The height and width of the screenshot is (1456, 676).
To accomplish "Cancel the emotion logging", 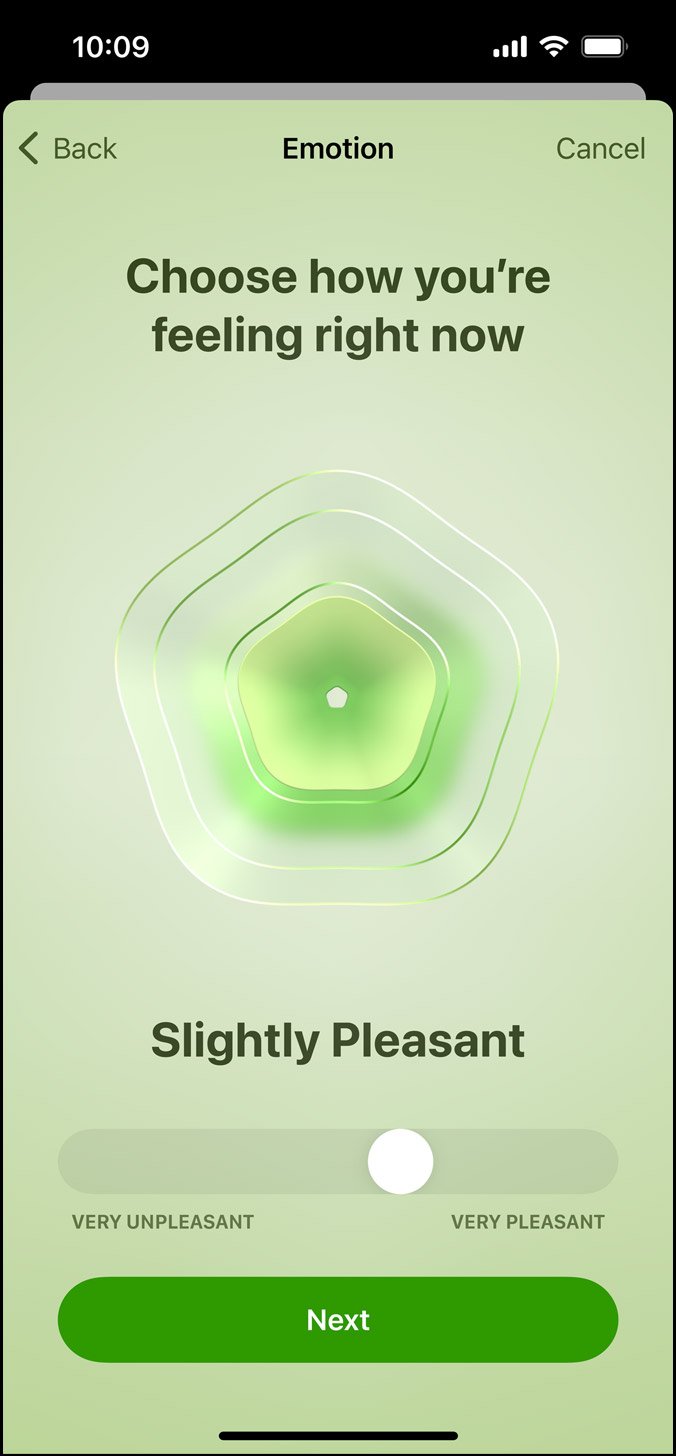I will pyautogui.click(x=600, y=149).
